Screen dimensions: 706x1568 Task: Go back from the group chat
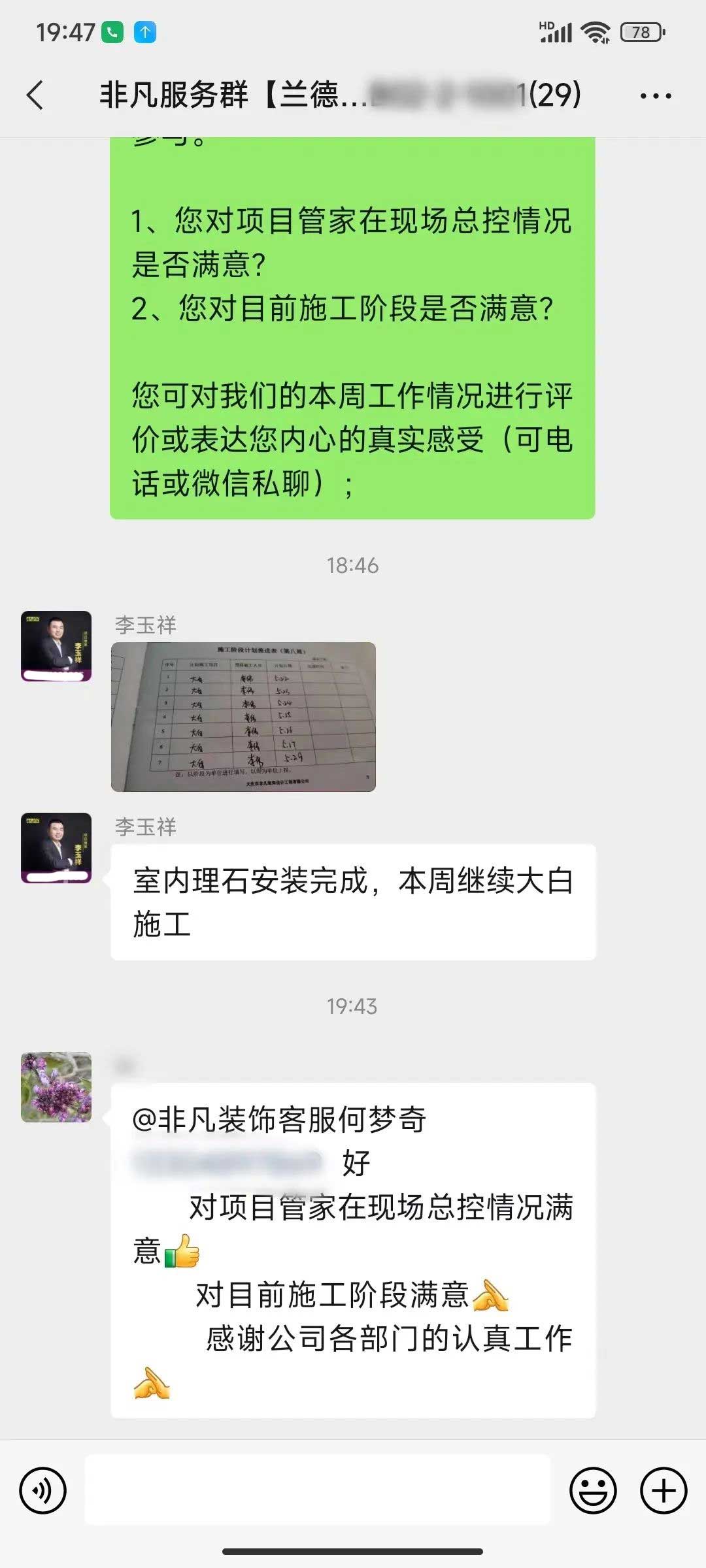36,95
